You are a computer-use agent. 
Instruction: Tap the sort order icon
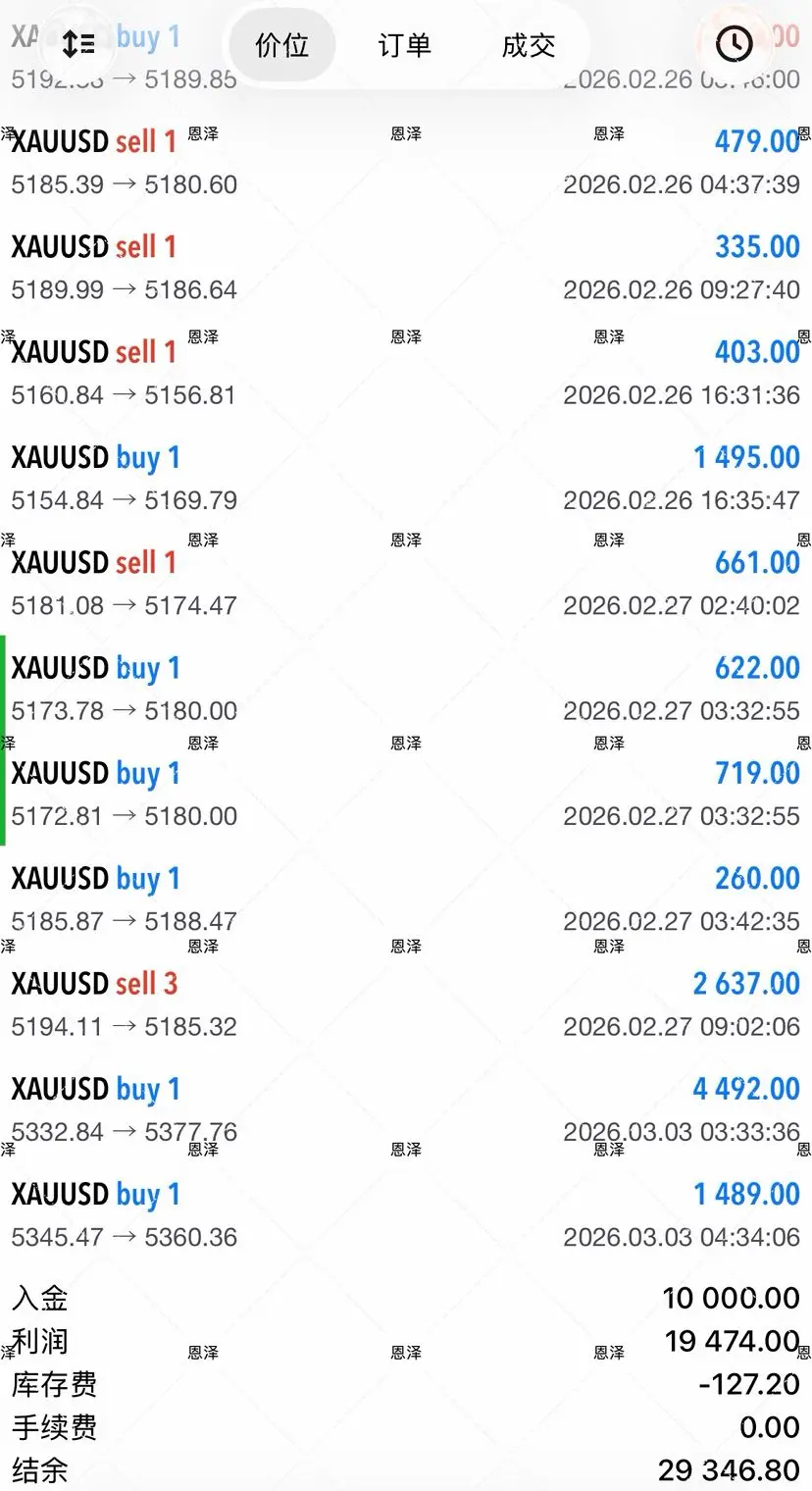[77, 43]
